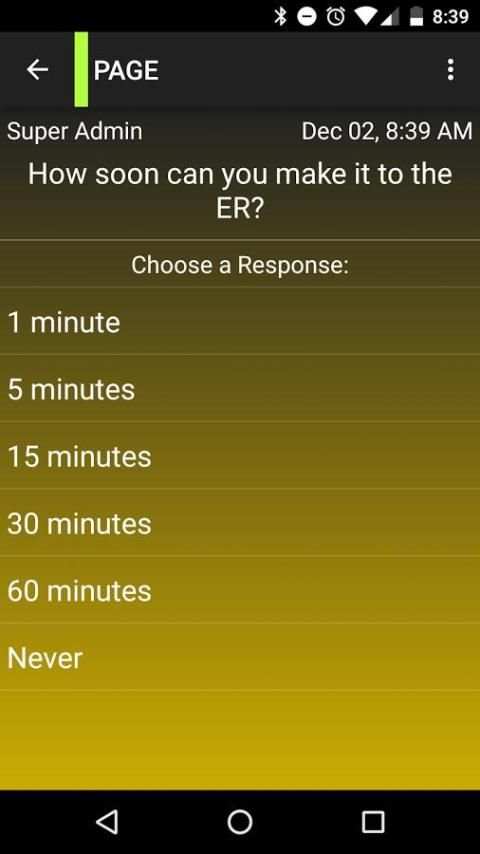480x854 pixels.
Task: Pick the 30 minutes response
Action: pos(240,522)
